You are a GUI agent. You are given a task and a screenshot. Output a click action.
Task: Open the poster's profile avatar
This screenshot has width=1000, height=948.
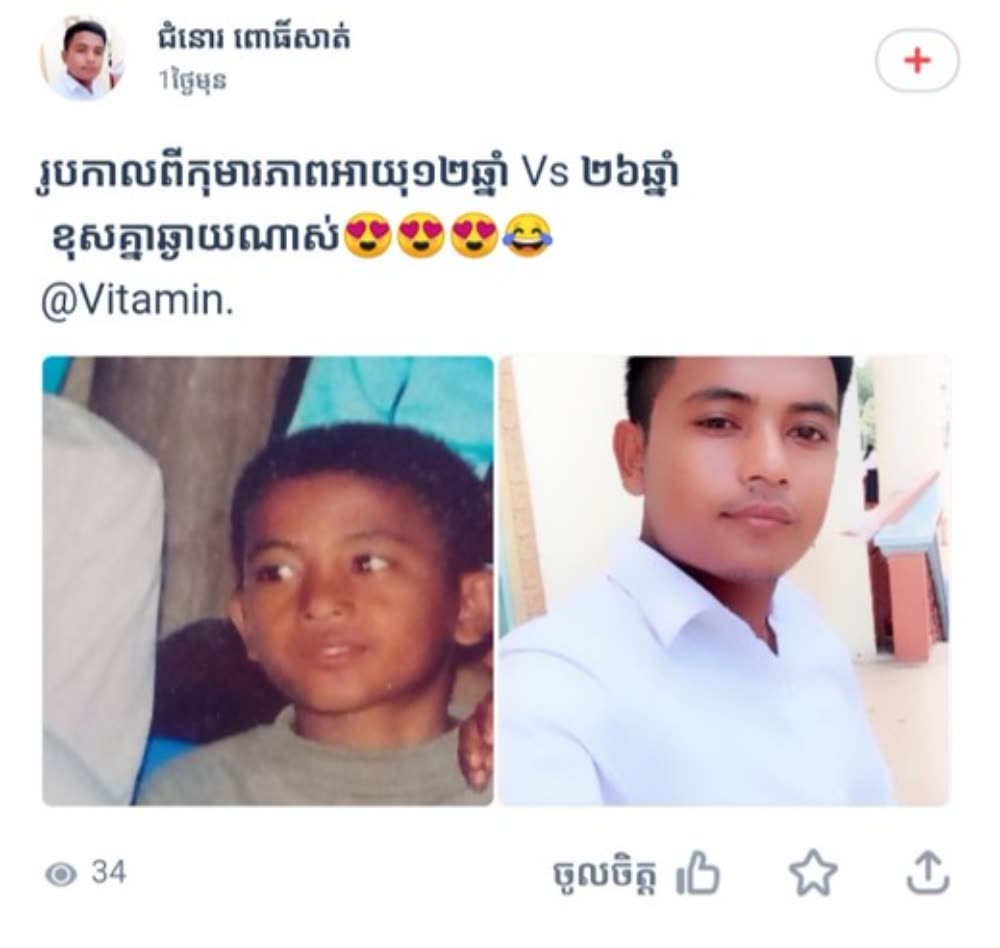[82, 59]
